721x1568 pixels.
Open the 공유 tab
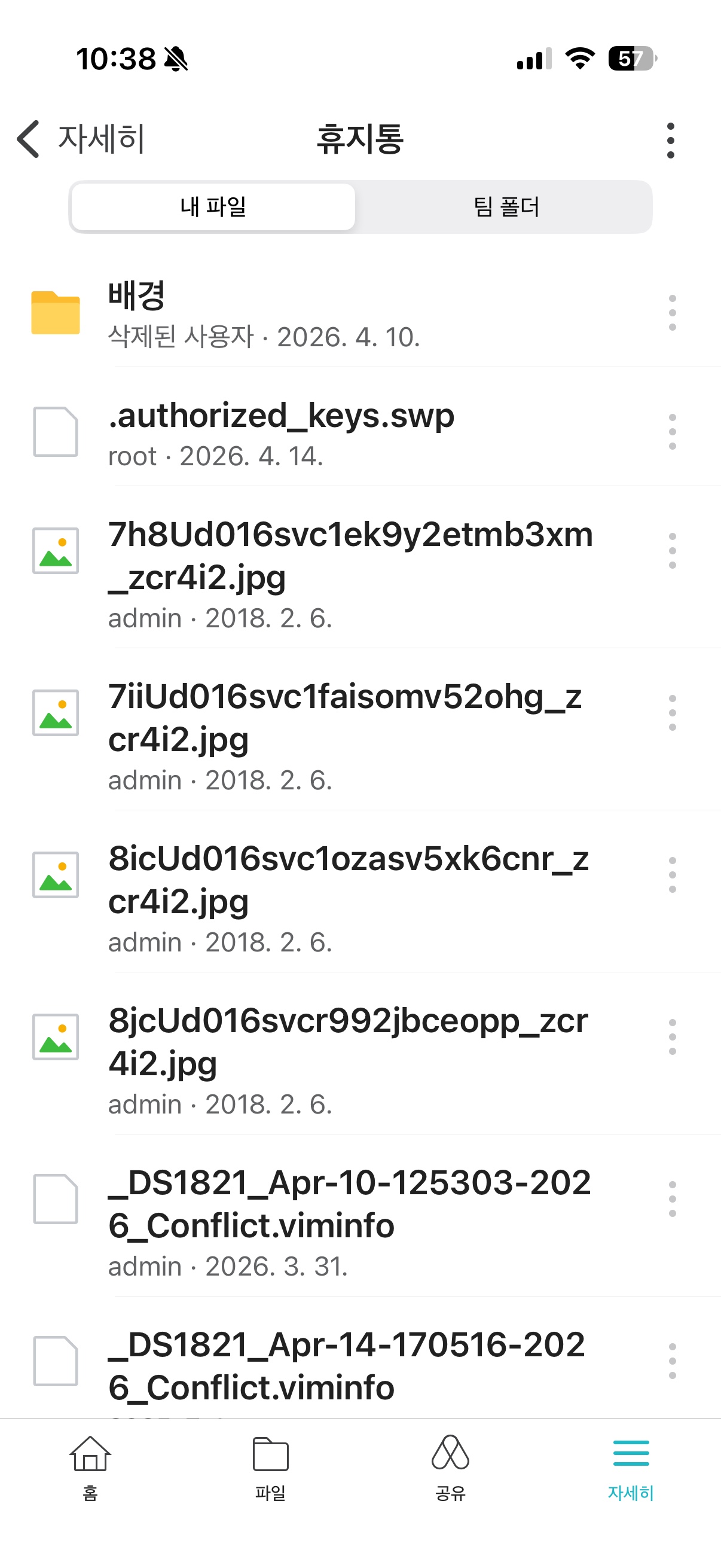[x=450, y=1468]
